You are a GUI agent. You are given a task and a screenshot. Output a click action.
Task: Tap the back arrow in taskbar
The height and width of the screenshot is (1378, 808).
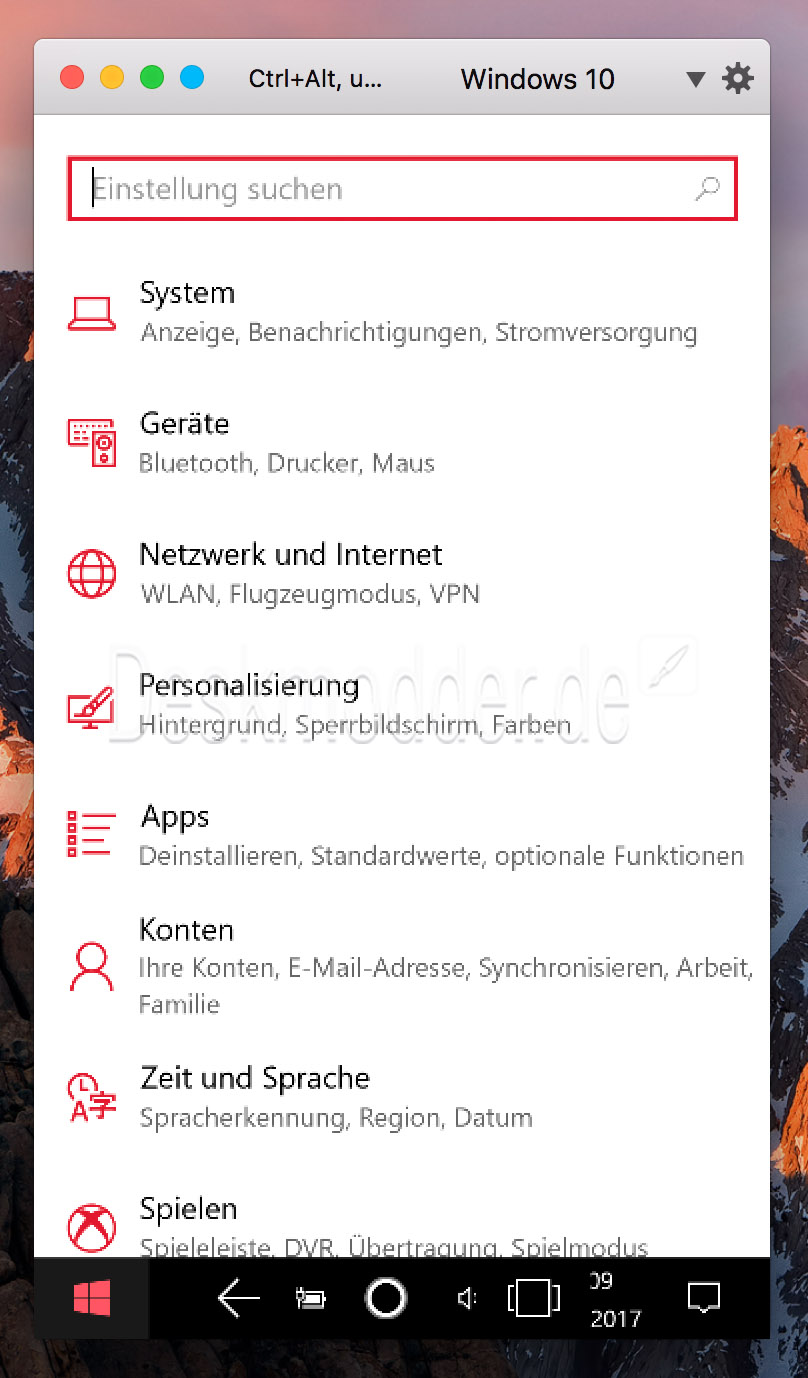tap(238, 1298)
